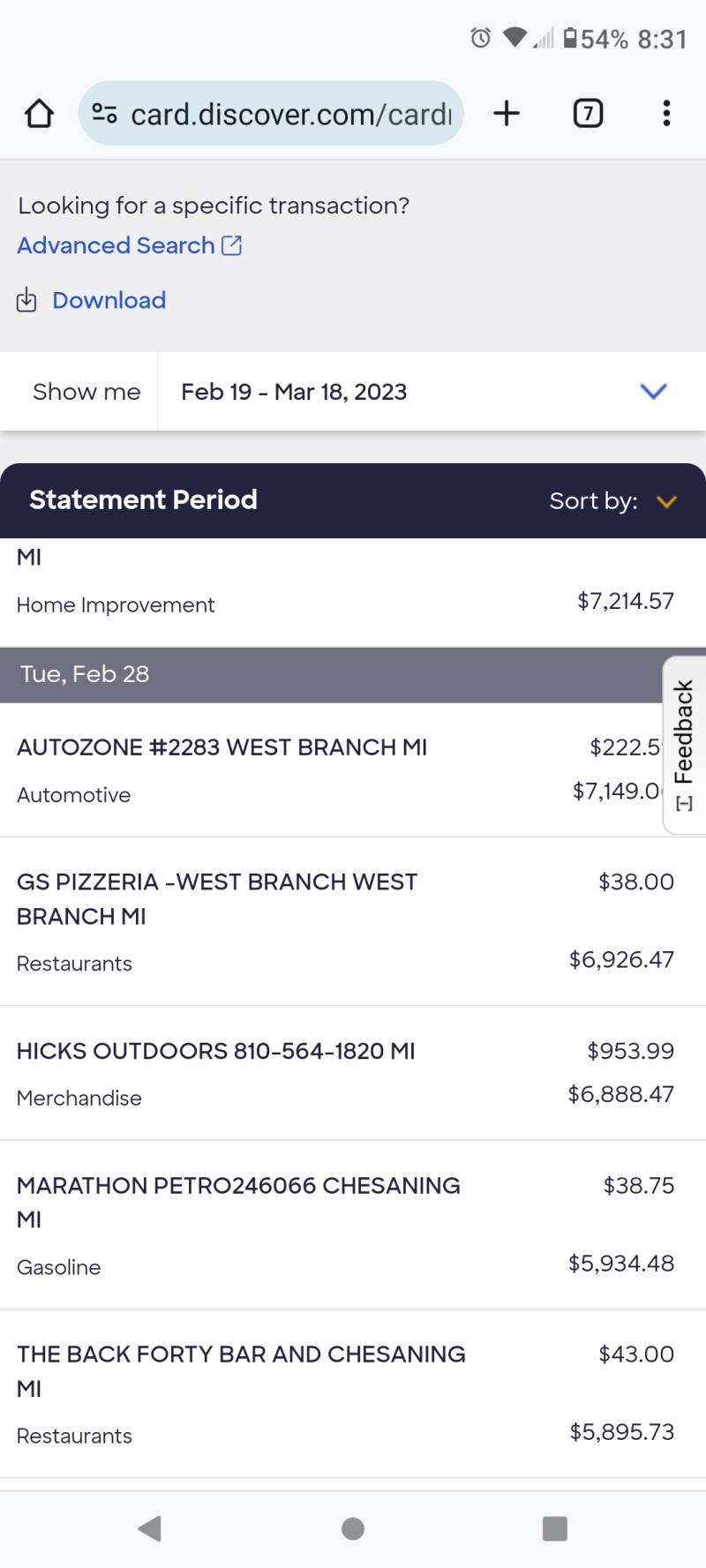Image resolution: width=706 pixels, height=1568 pixels.
Task: Tap the card.discover.com address bar
Action: (x=271, y=114)
